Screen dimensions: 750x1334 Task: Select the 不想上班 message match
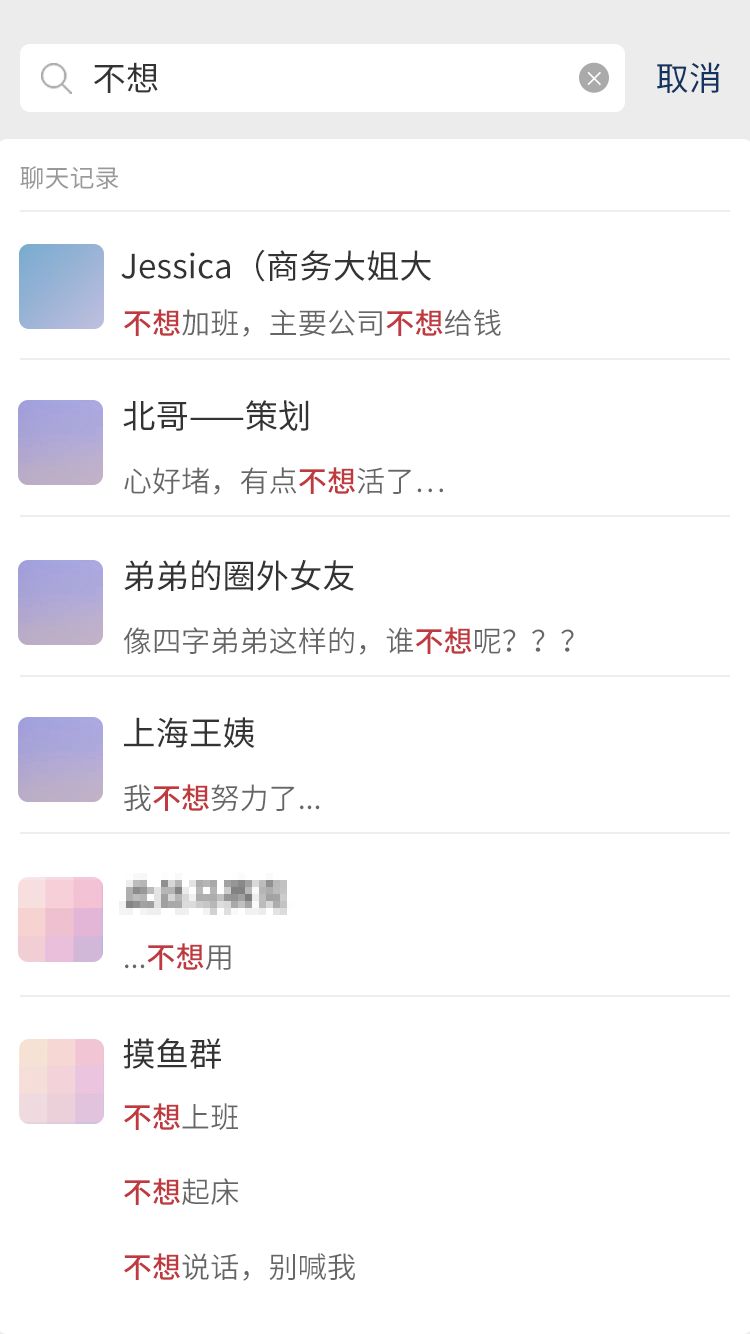(180, 1117)
